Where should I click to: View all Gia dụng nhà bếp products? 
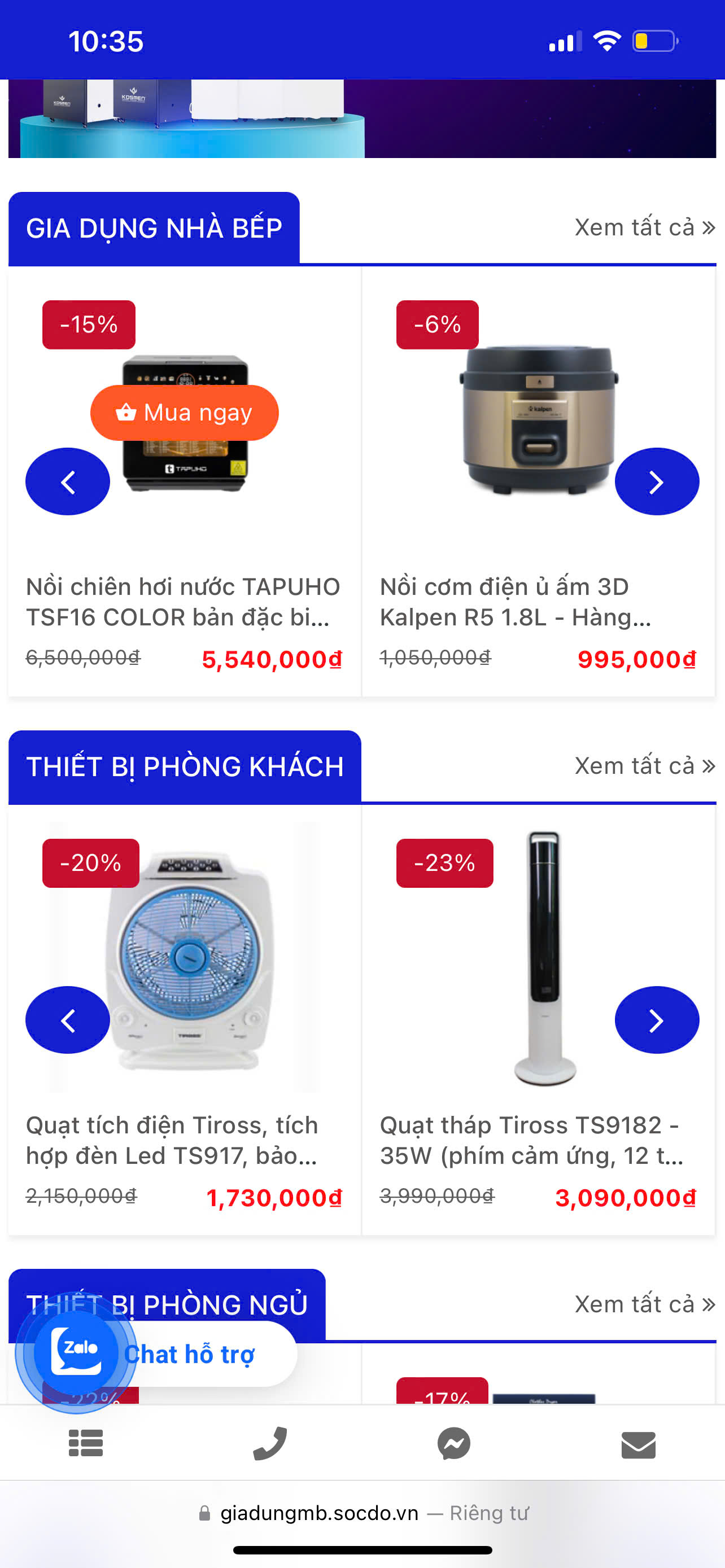click(x=644, y=227)
